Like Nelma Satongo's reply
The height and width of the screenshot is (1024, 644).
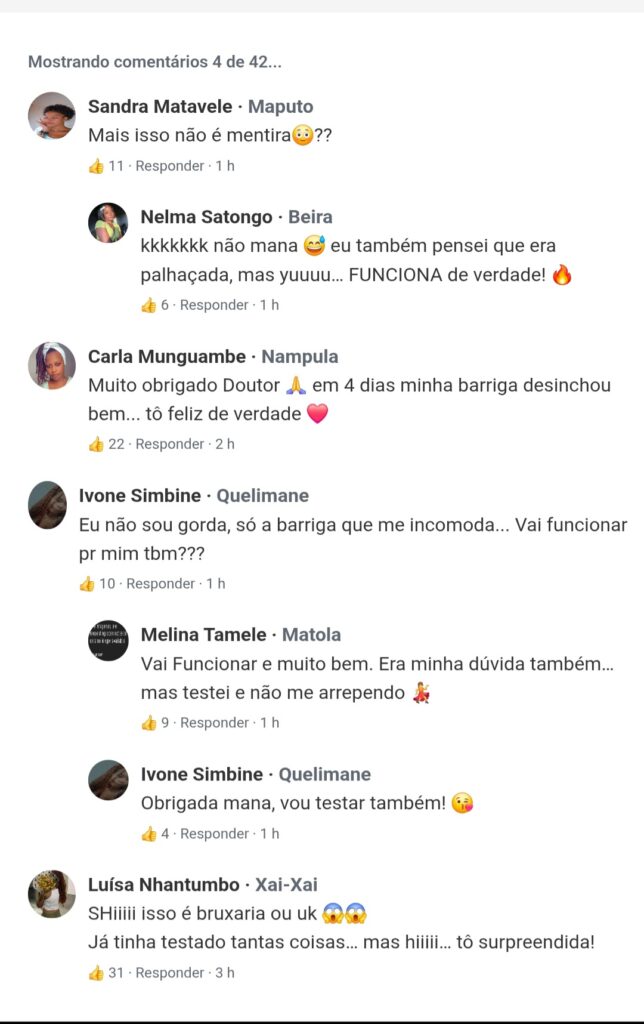click(149, 305)
